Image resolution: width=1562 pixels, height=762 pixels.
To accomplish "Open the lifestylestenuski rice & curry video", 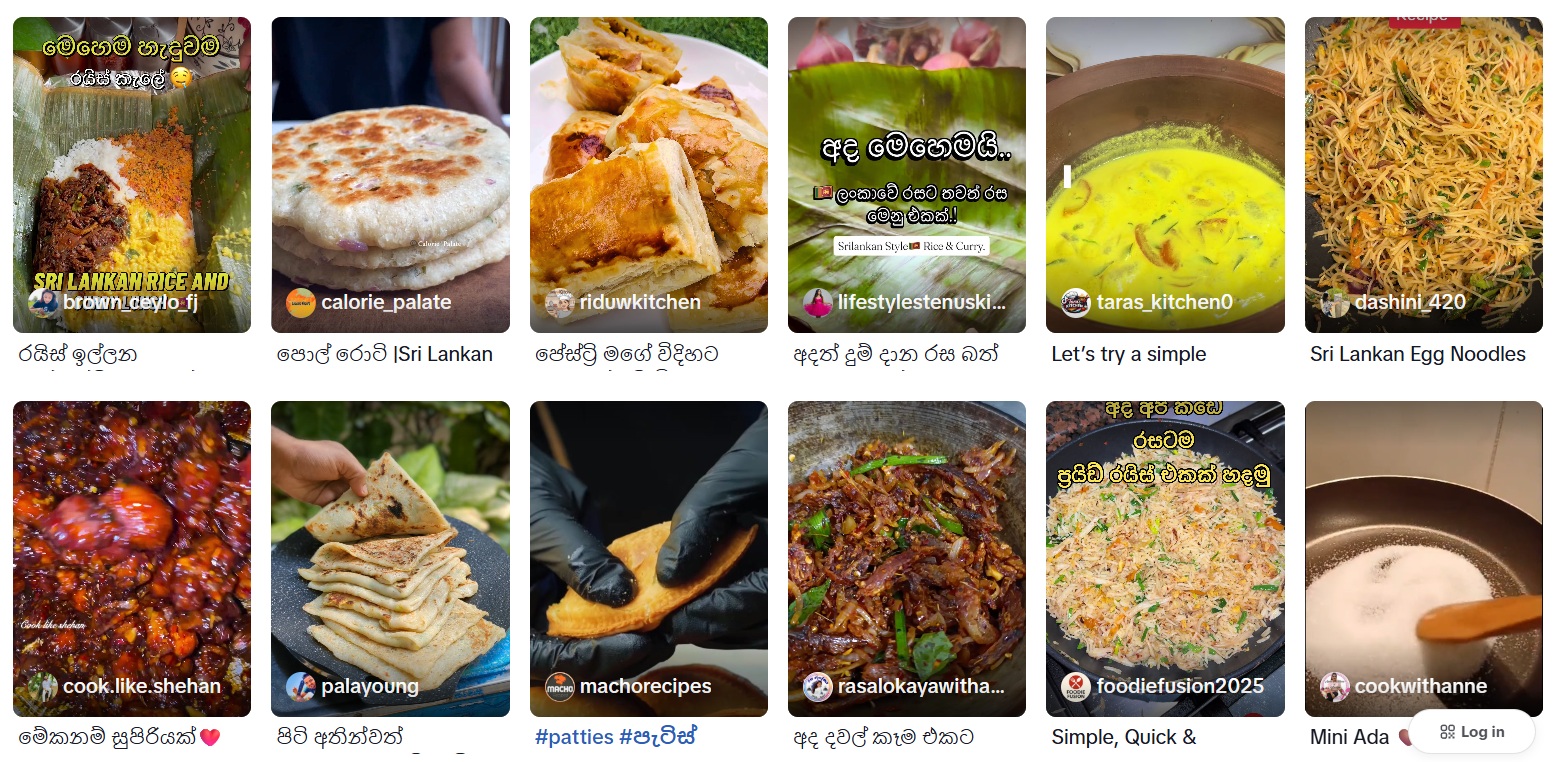I will click(906, 174).
